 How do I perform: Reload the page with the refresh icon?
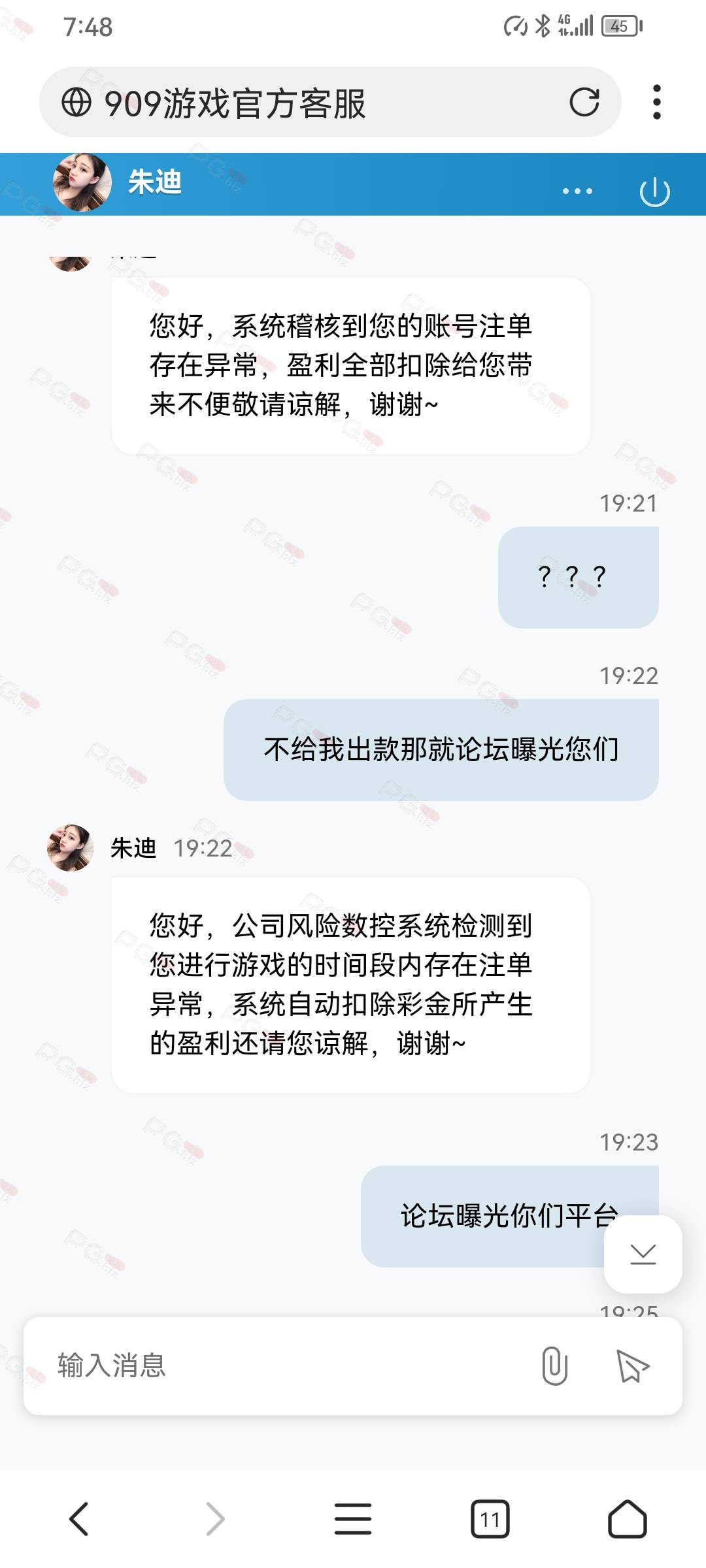tap(584, 102)
